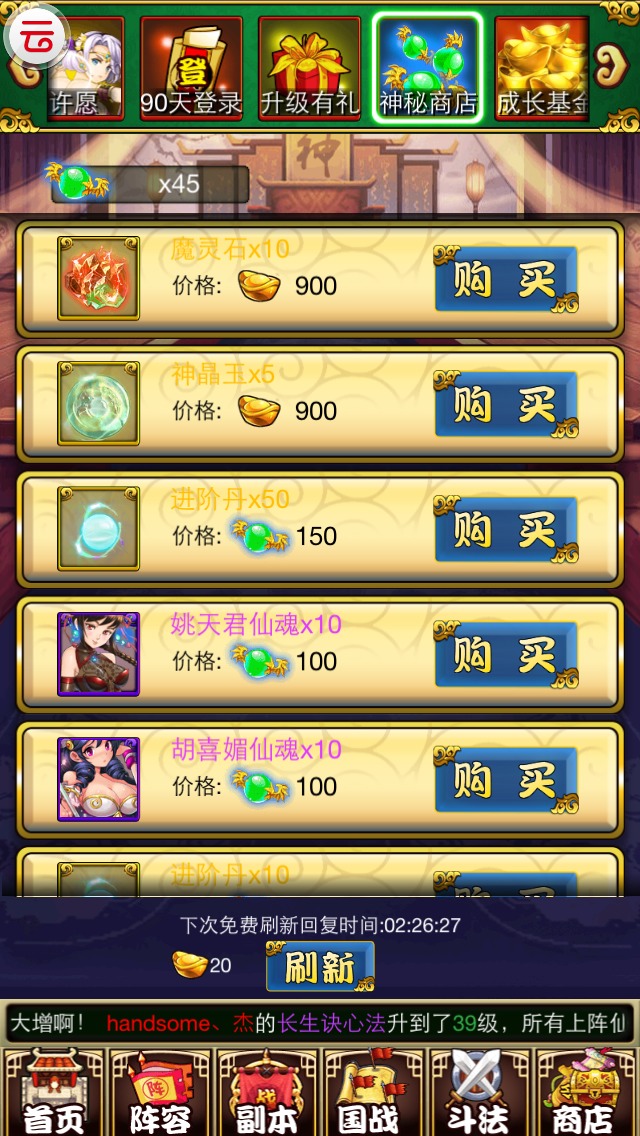Image resolution: width=640 pixels, height=1136 pixels.
Task: Buy 神晶玉x5 for 900
Action: (506, 405)
